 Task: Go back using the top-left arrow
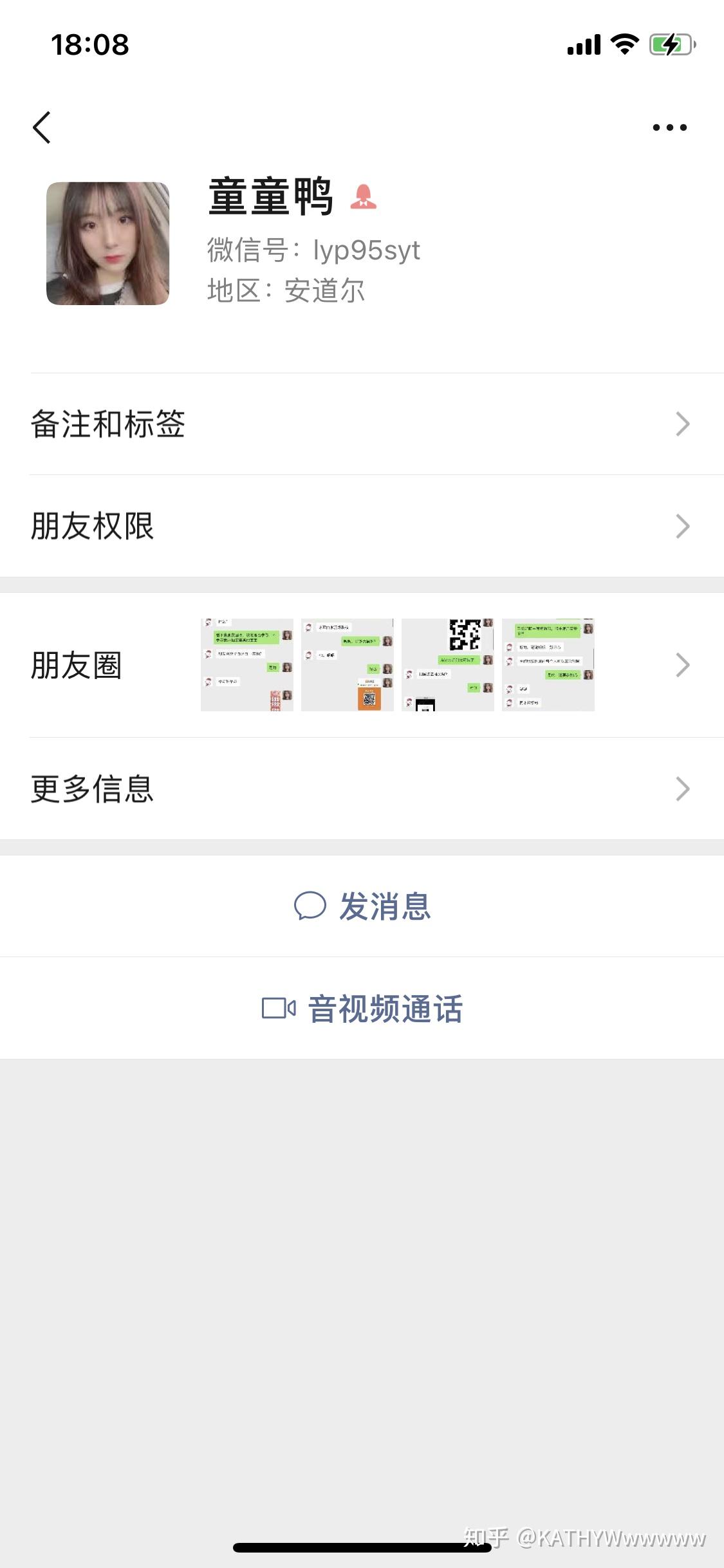click(42, 127)
